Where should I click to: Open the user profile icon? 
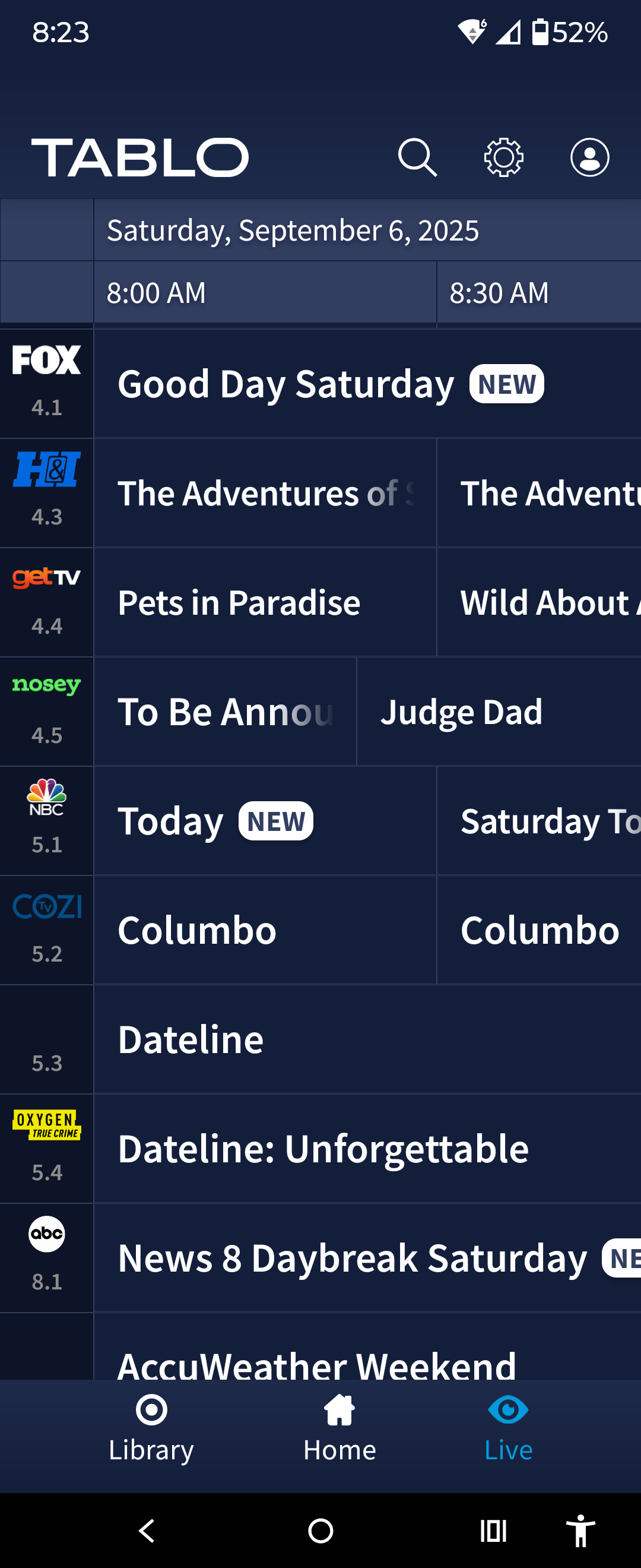(x=589, y=157)
